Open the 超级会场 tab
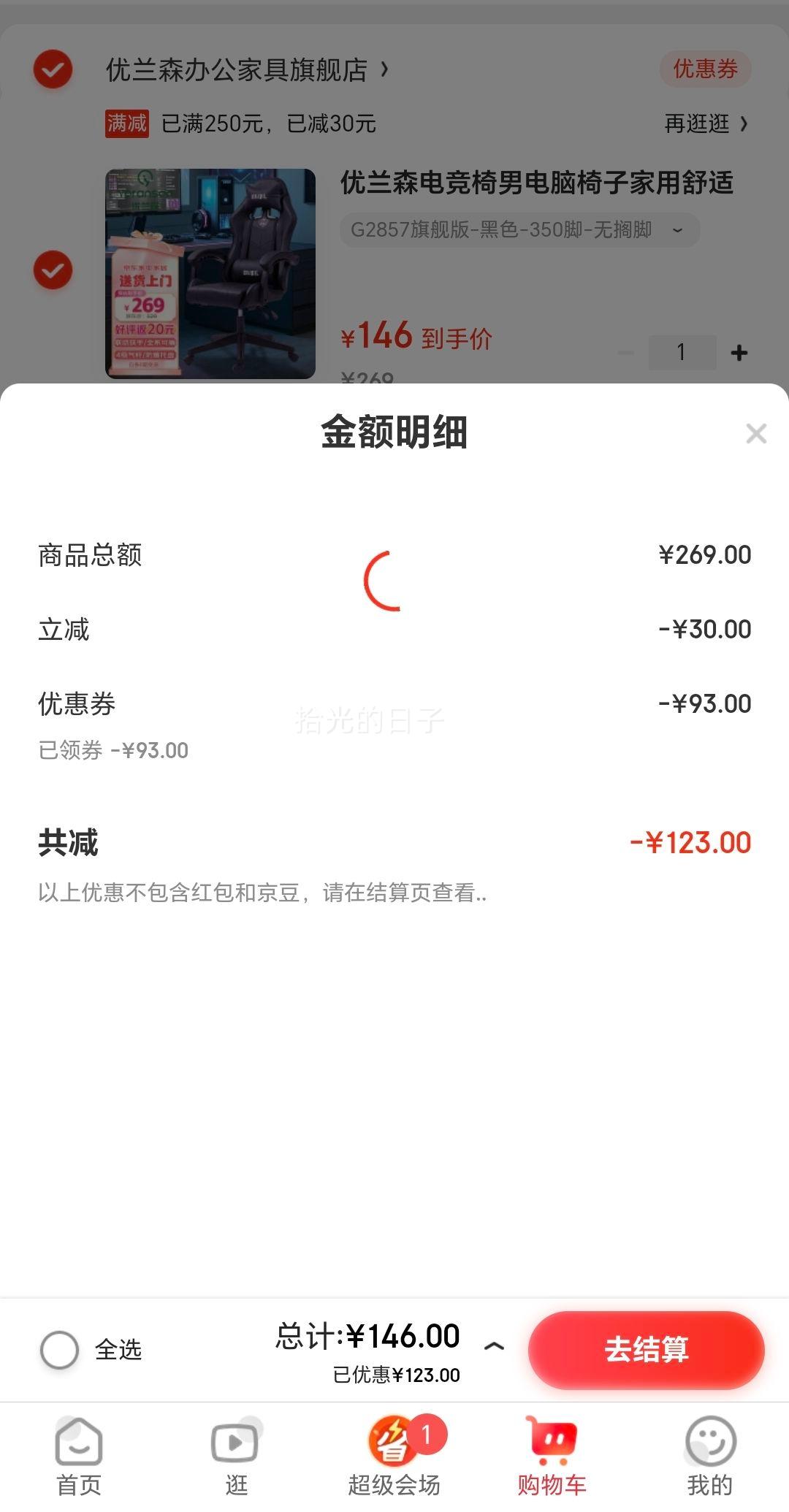The width and height of the screenshot is (789, 1512). click(394, 1455)
